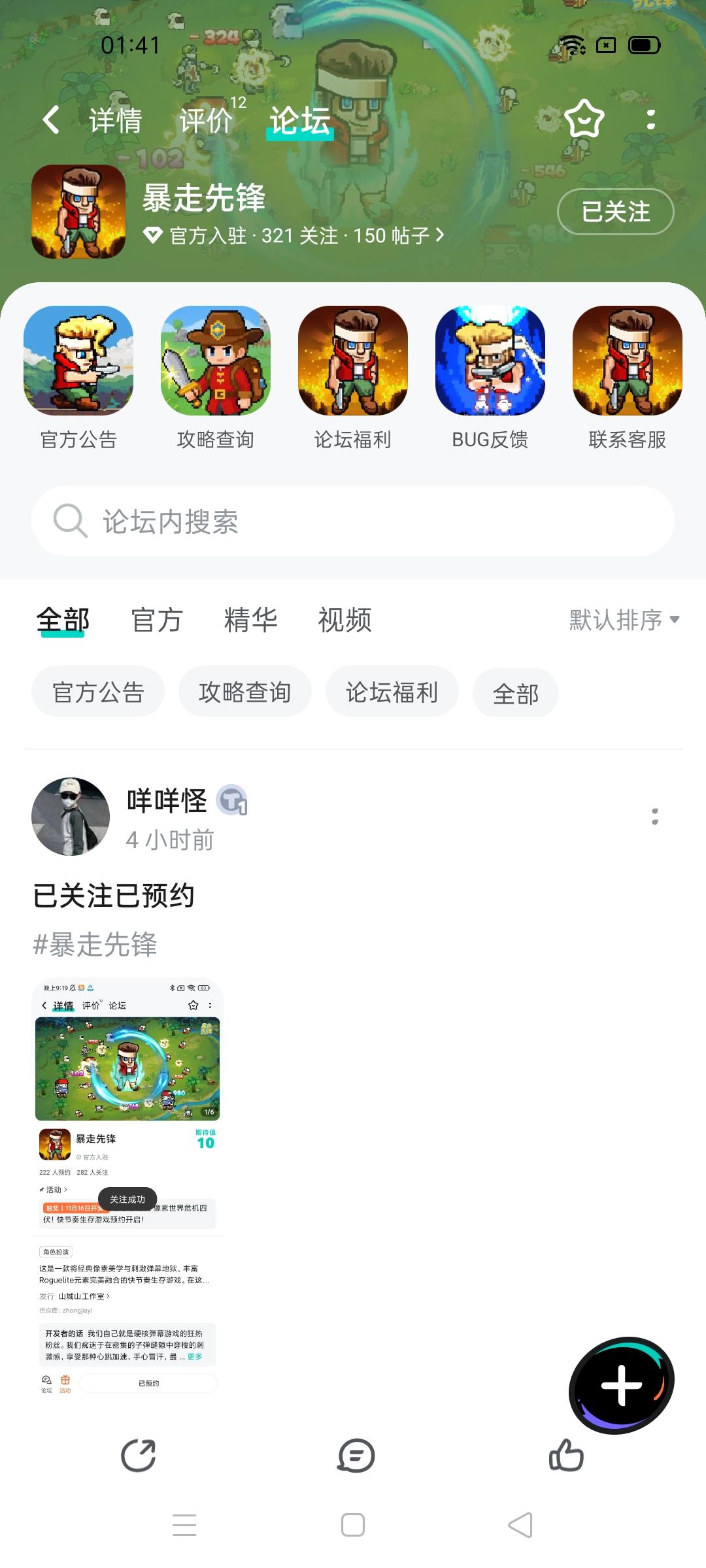Toggle the 攻略查询 filter chip

[x=245, y=692]
